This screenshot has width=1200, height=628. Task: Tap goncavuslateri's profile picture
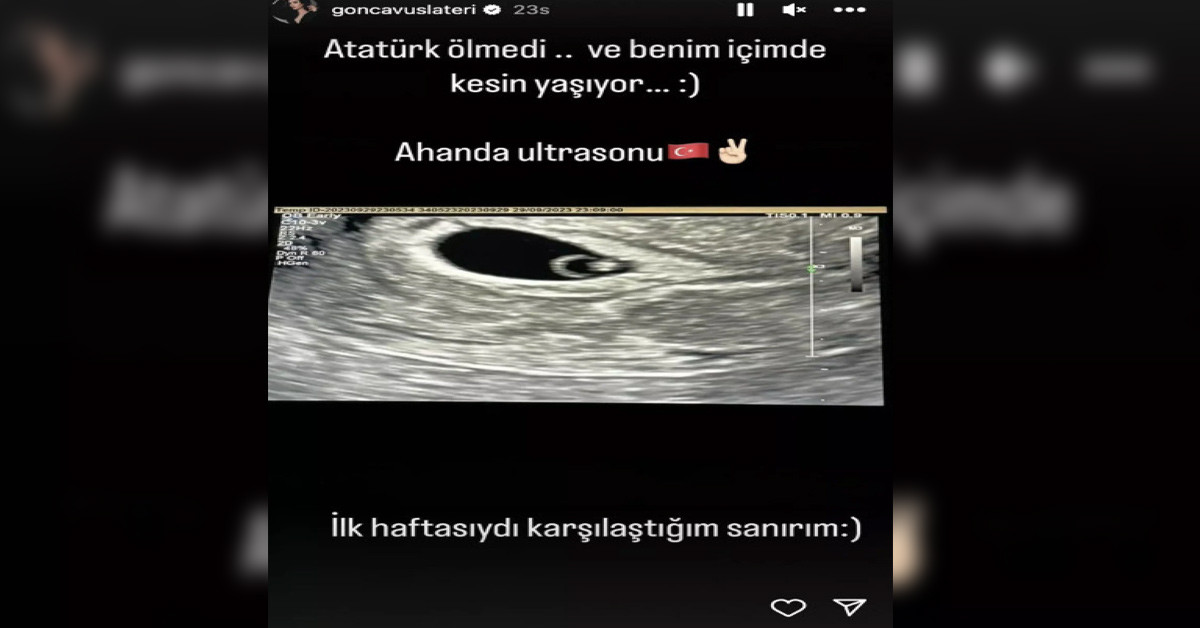click(x=298, y=9)
